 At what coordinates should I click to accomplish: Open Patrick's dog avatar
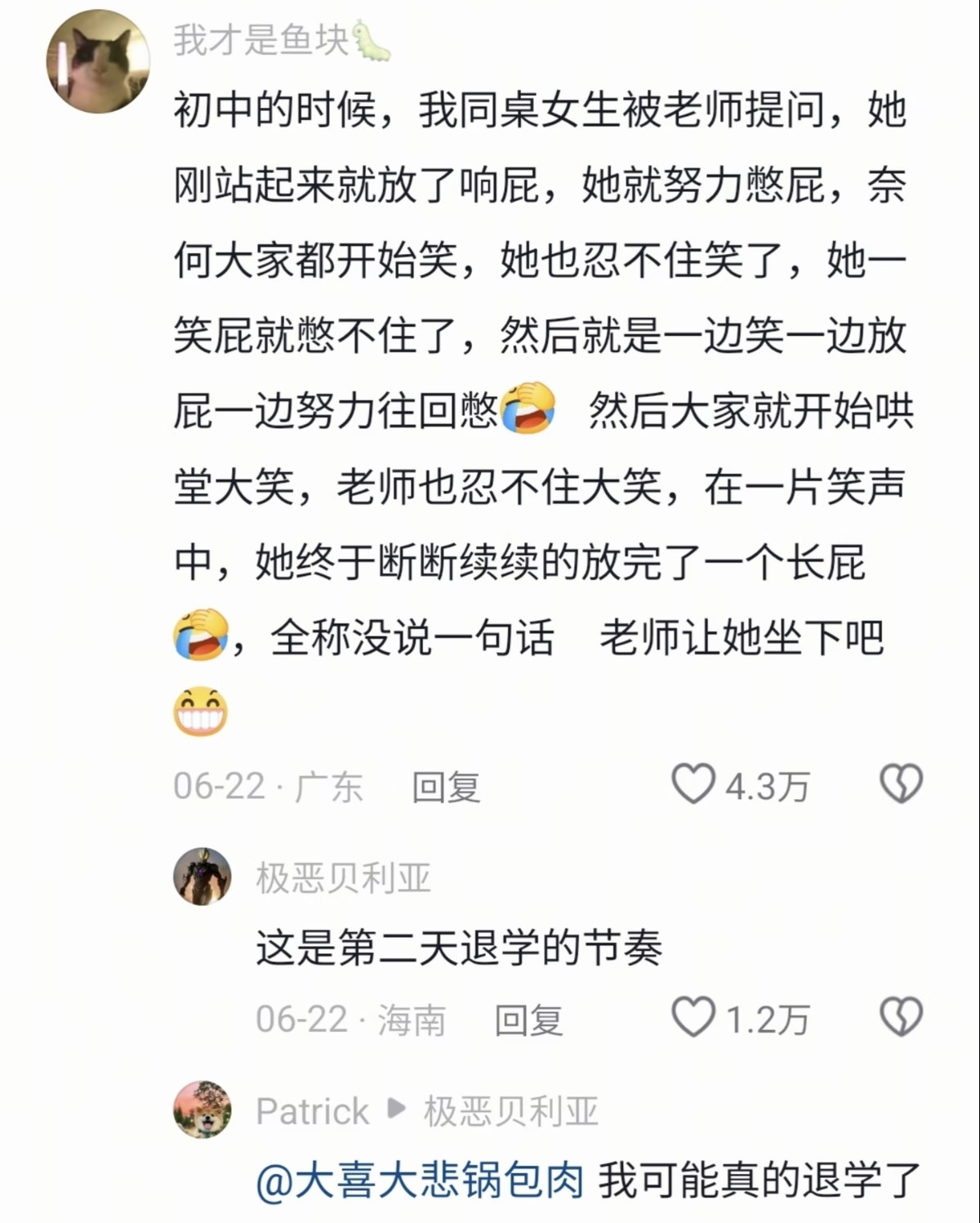tap(200, 1109)
